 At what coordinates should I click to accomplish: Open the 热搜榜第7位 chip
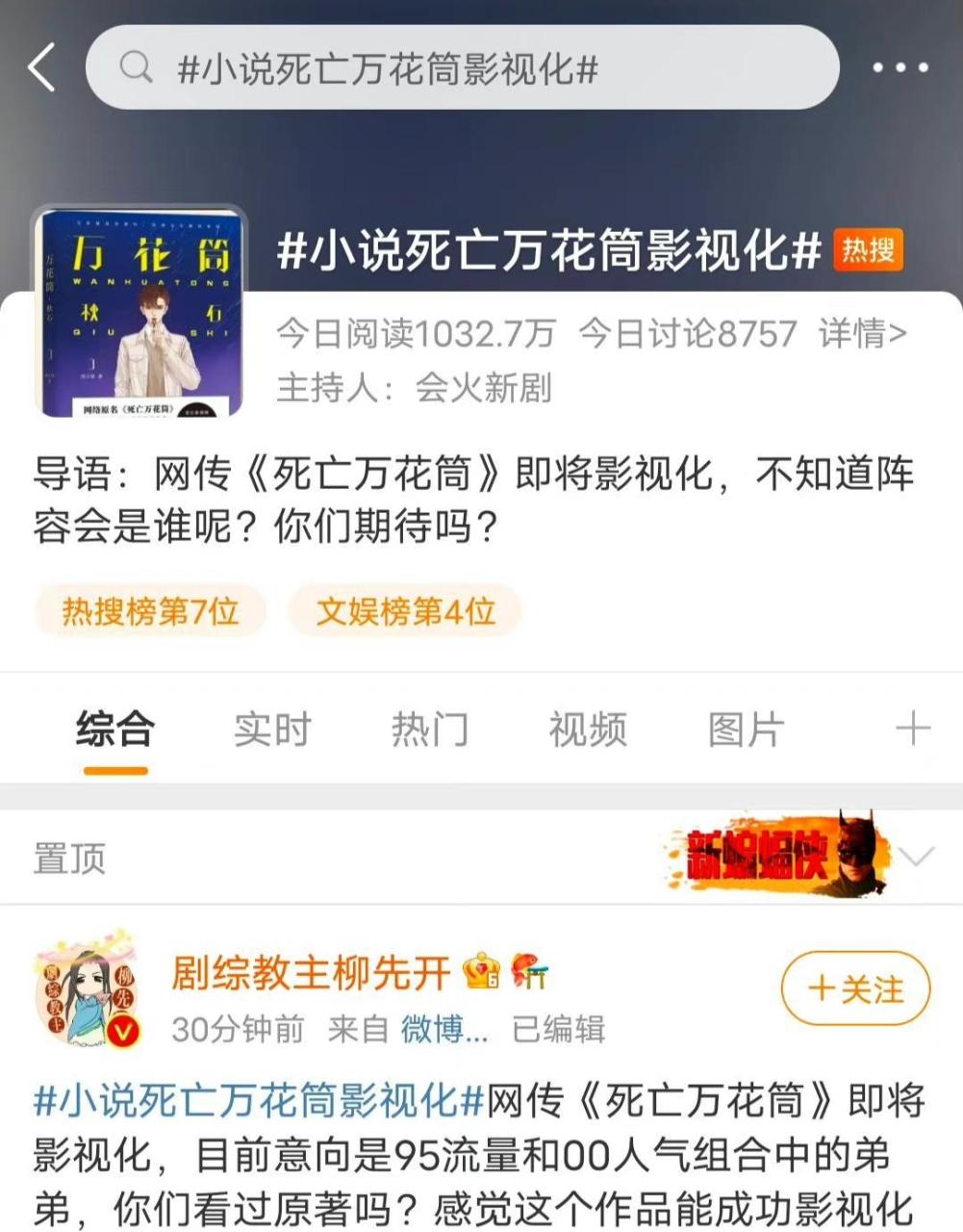[150, 611]
